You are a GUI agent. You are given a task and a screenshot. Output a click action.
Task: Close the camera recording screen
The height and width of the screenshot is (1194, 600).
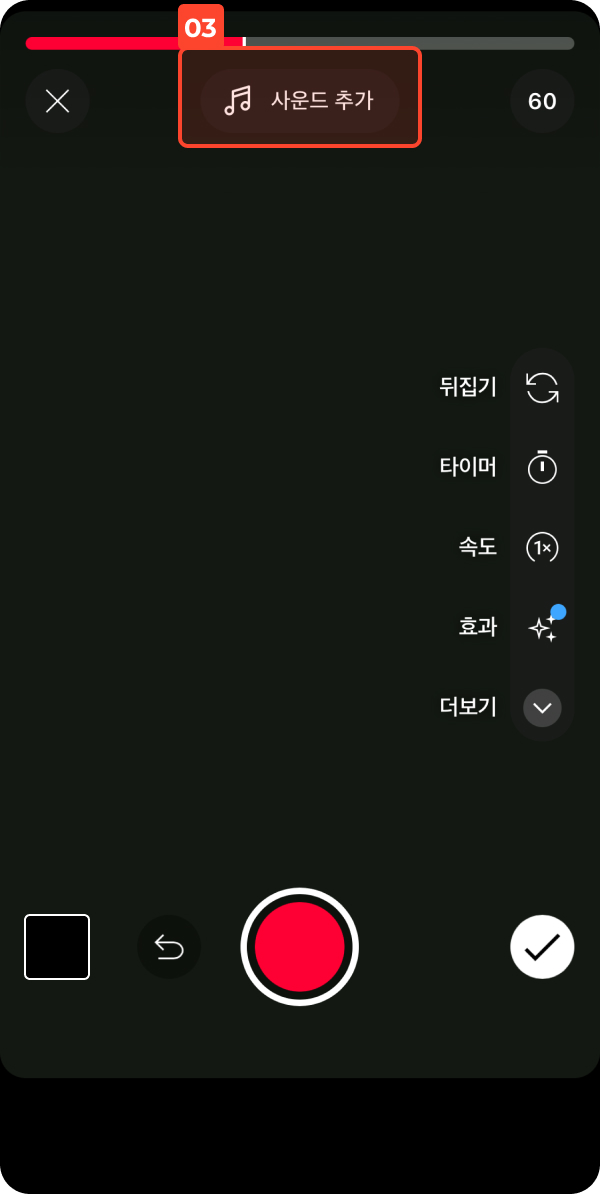tap(58, 101)
